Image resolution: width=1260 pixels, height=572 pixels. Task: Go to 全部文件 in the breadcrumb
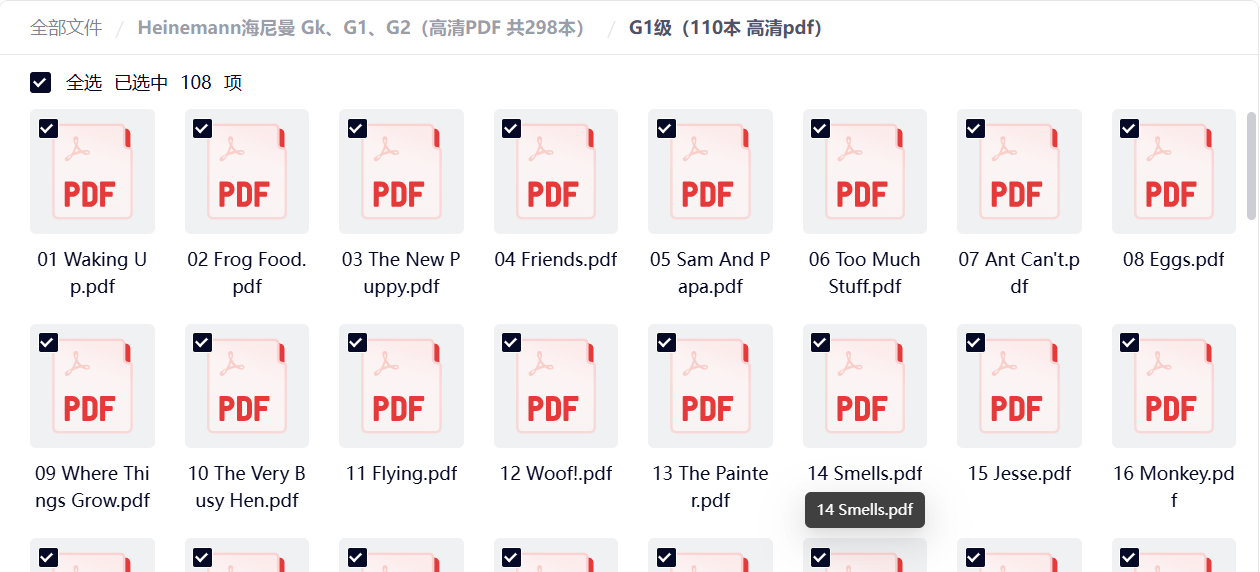66,28
